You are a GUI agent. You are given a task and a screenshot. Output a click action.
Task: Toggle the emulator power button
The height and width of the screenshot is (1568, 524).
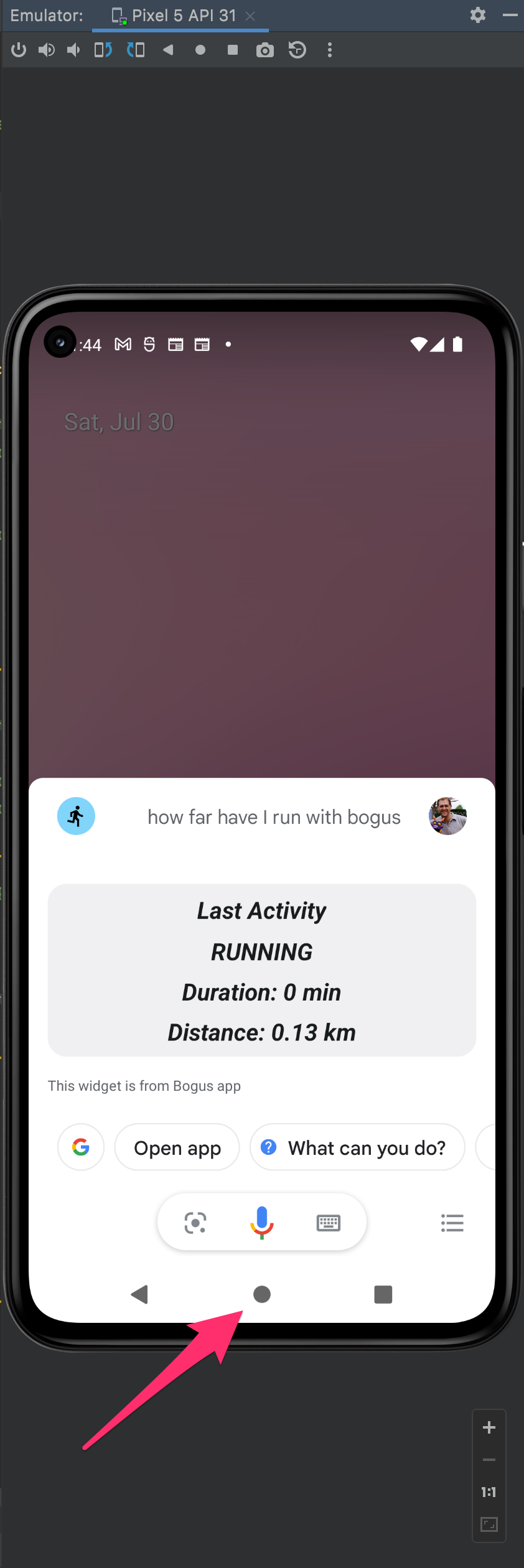pyautogui.click(x=19, y=50)
